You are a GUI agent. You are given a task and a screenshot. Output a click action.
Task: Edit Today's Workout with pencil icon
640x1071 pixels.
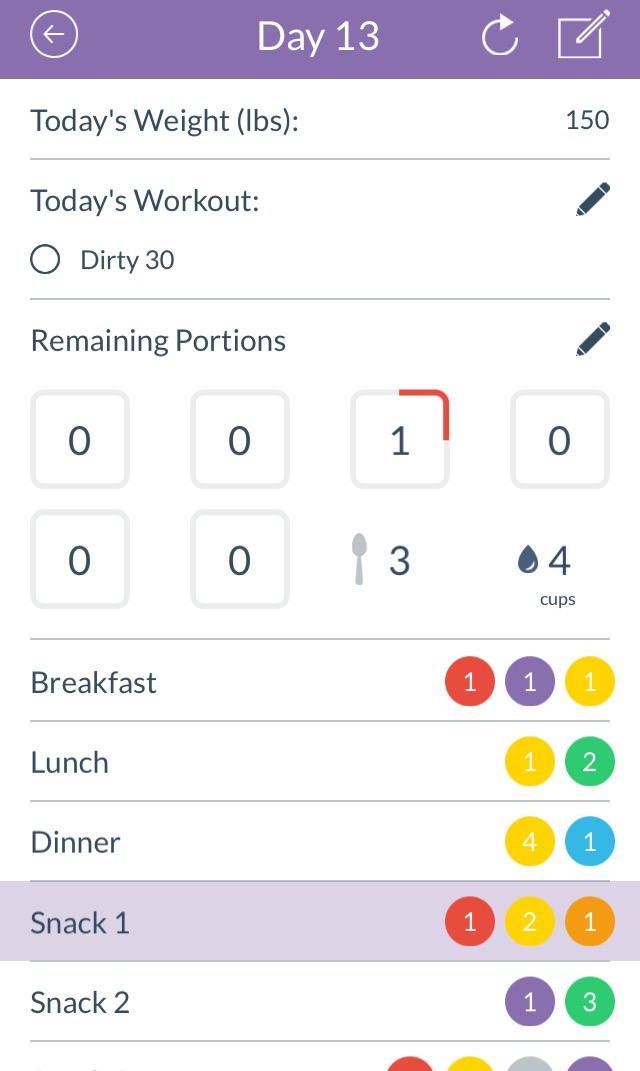(593, 199)
